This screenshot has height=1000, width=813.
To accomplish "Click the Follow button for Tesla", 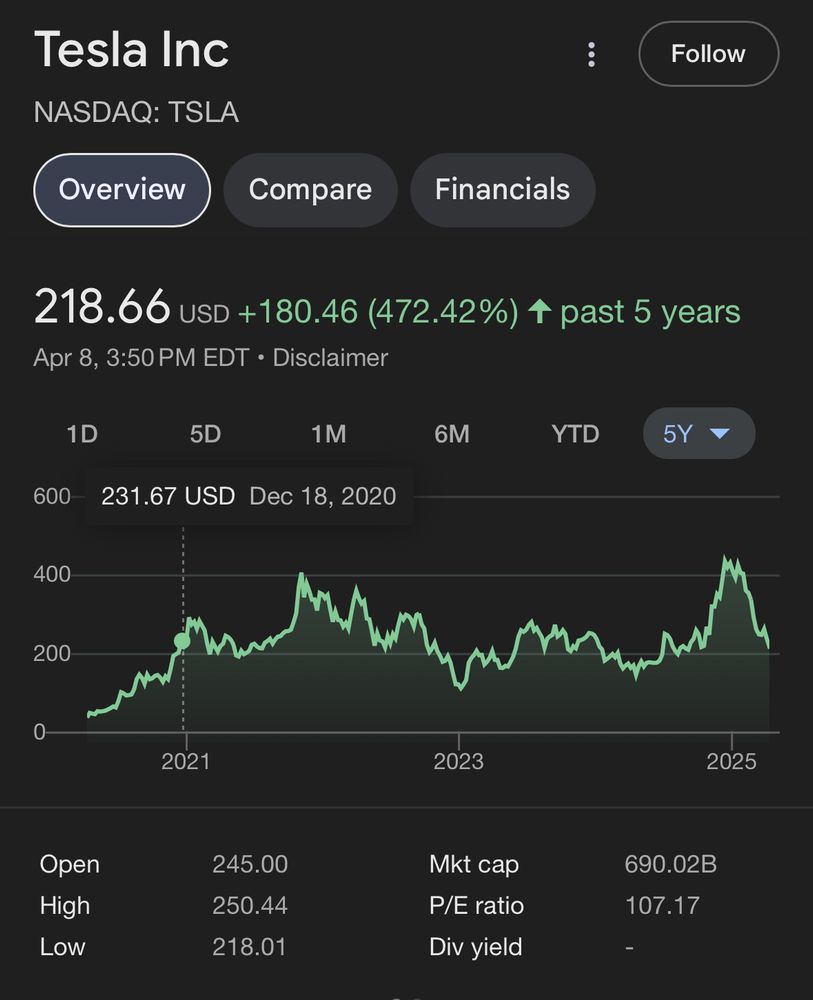I will coord(708,54).
